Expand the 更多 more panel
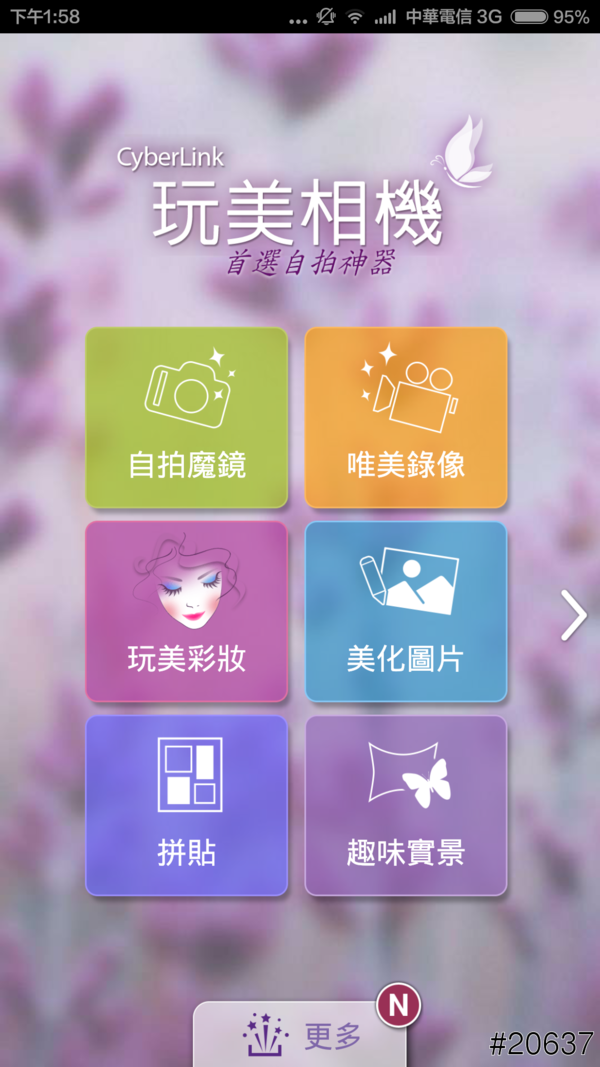Viewport: 600px width, 1067px height. click(x=300, y=1036)
